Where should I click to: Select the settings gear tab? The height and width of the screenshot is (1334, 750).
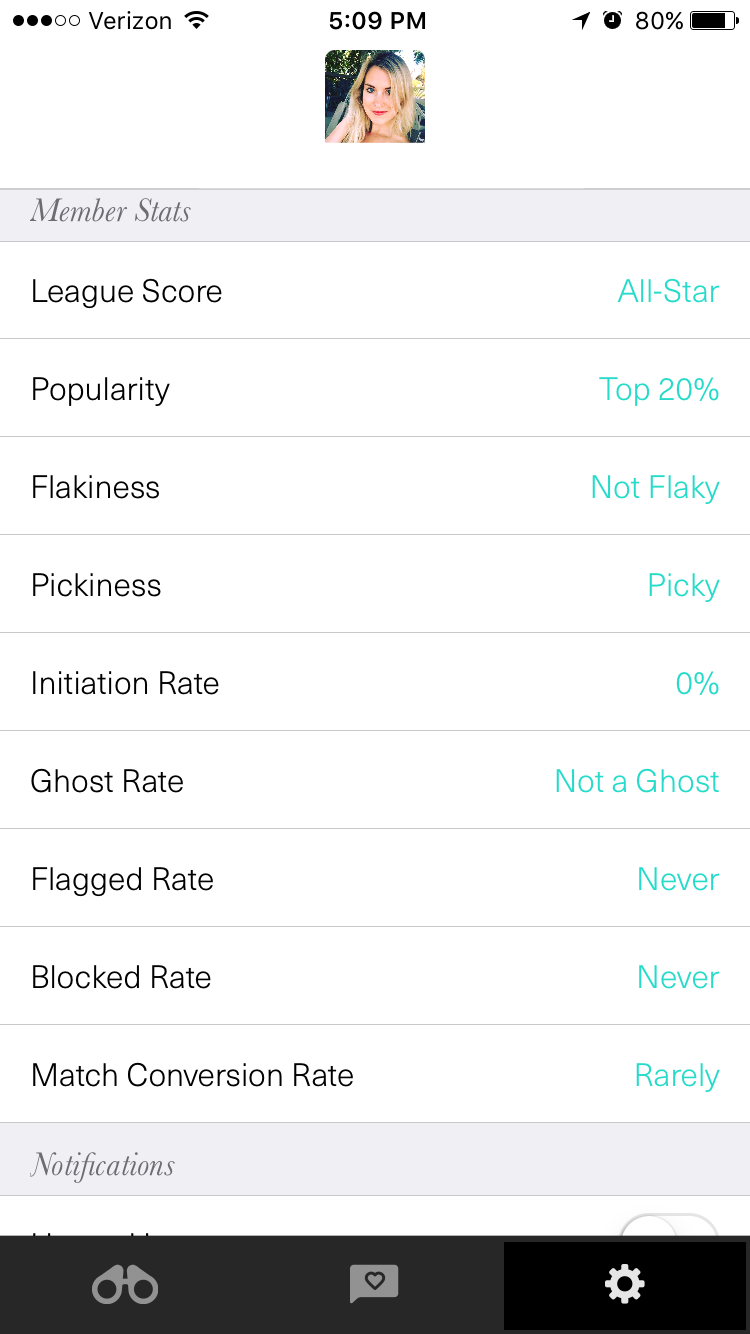point(625,1284)
